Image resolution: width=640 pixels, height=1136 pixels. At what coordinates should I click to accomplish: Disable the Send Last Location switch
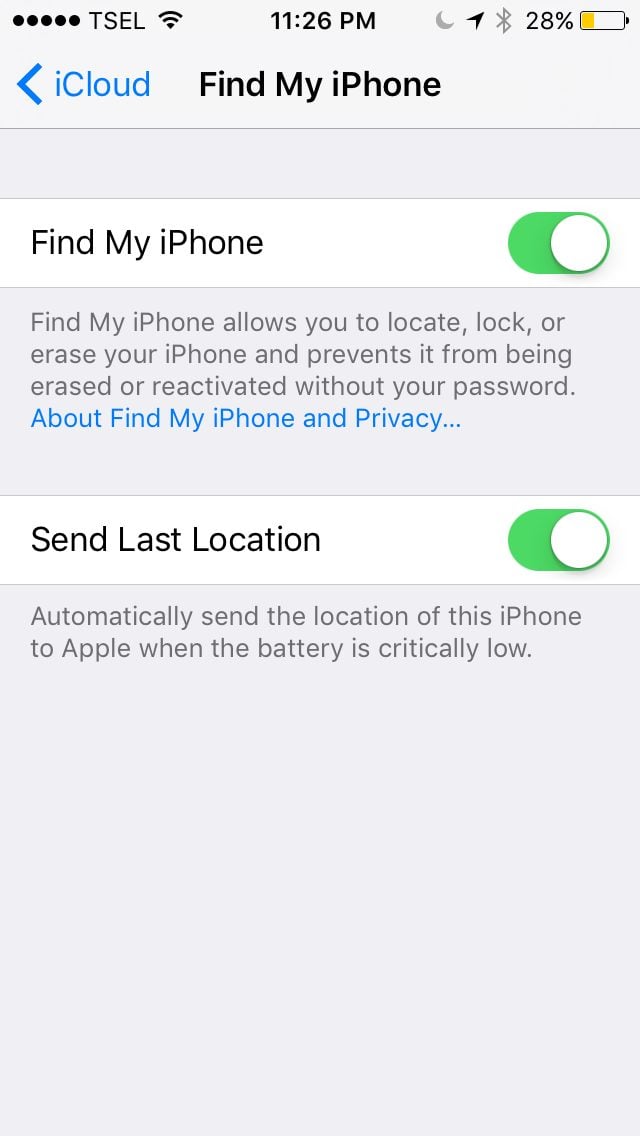(x=559, y=540)
